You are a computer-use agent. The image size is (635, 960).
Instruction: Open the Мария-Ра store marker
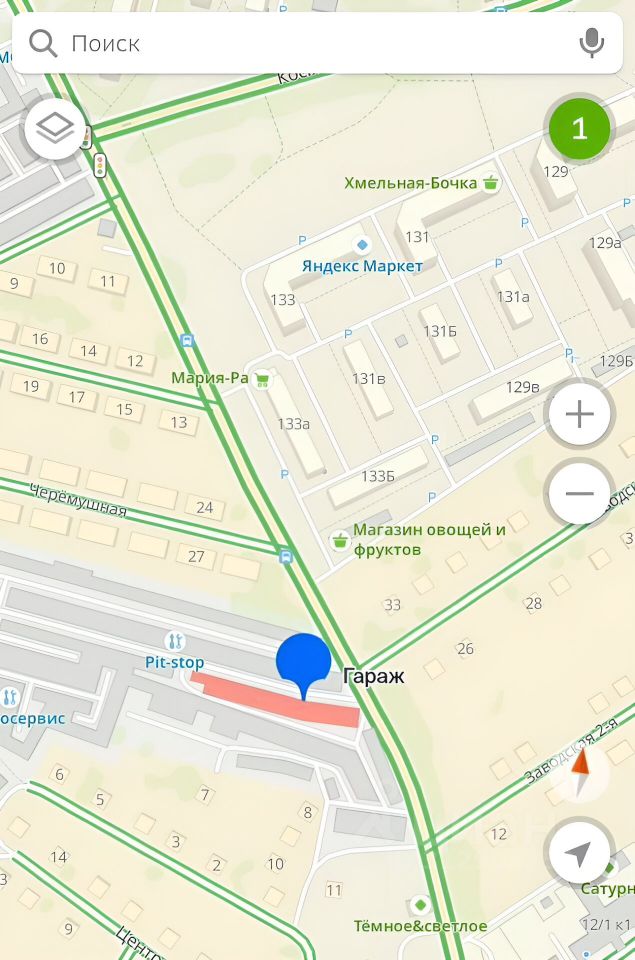pos(262,379)
